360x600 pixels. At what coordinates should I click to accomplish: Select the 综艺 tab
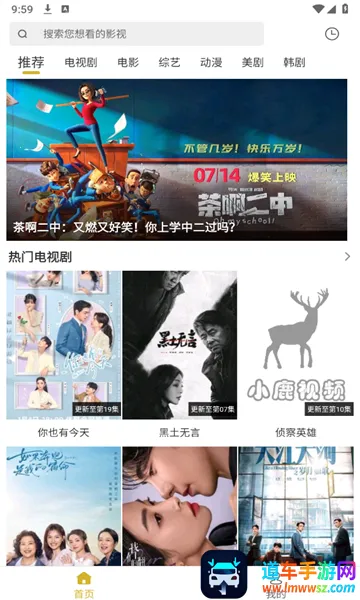[169, 62]
